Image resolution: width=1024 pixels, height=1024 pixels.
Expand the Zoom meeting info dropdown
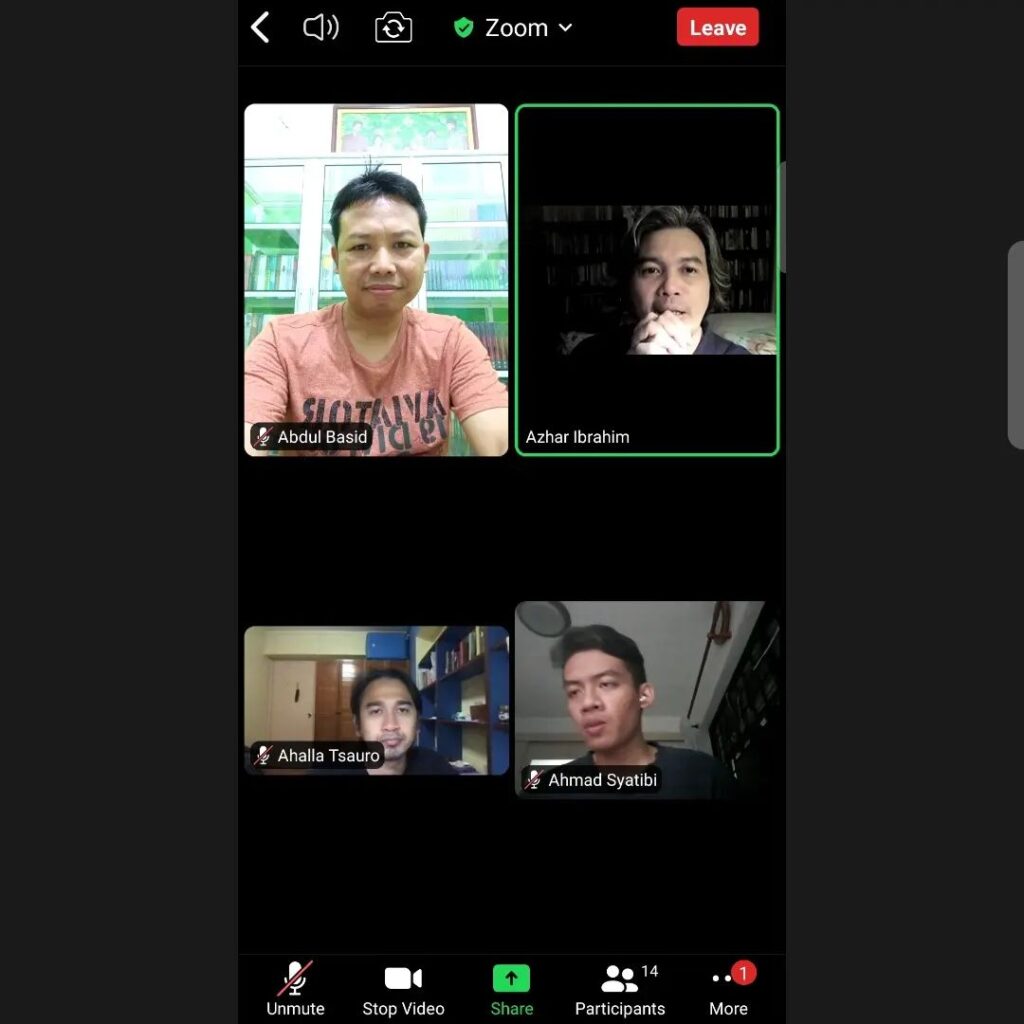coord(515,28)
